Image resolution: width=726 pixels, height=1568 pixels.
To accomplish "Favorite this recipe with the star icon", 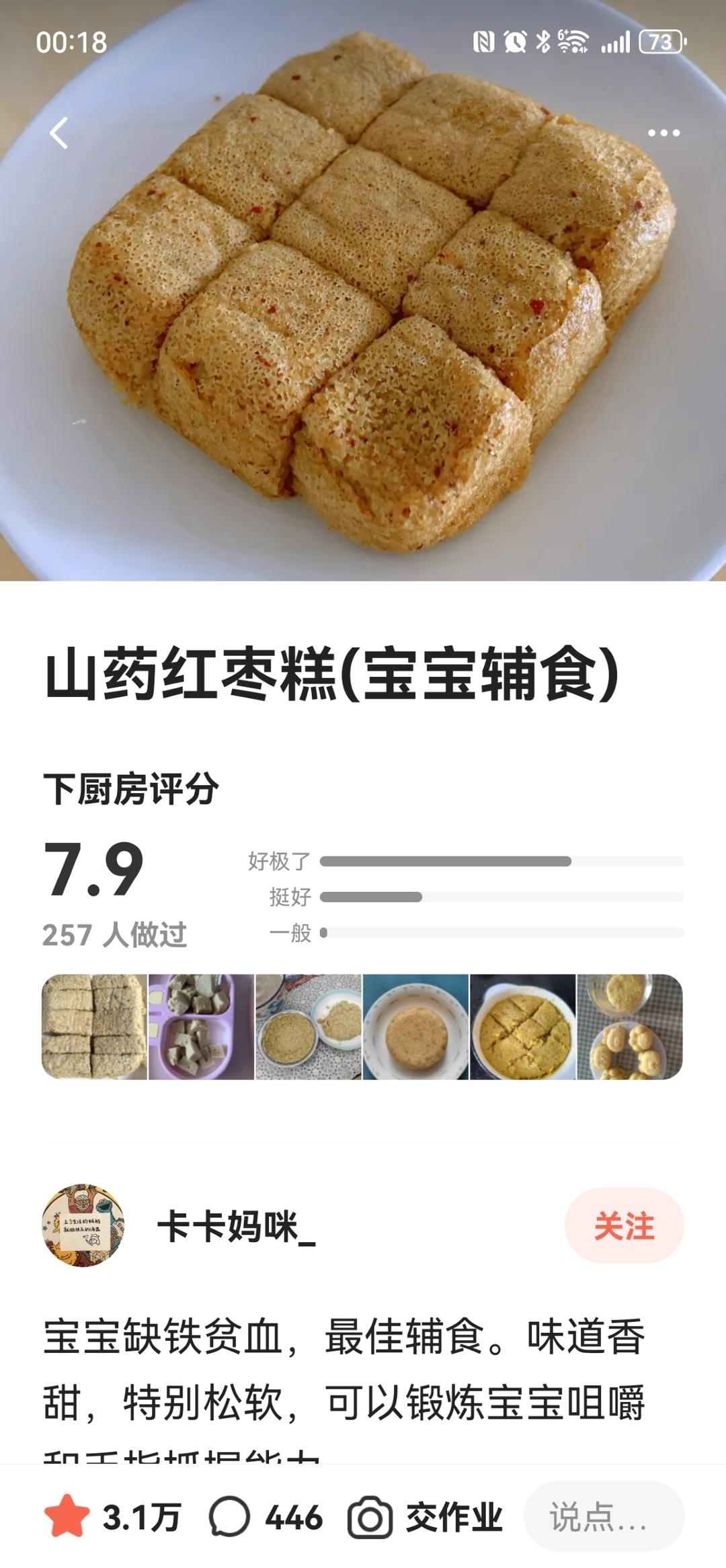I will click(67, 1516).
